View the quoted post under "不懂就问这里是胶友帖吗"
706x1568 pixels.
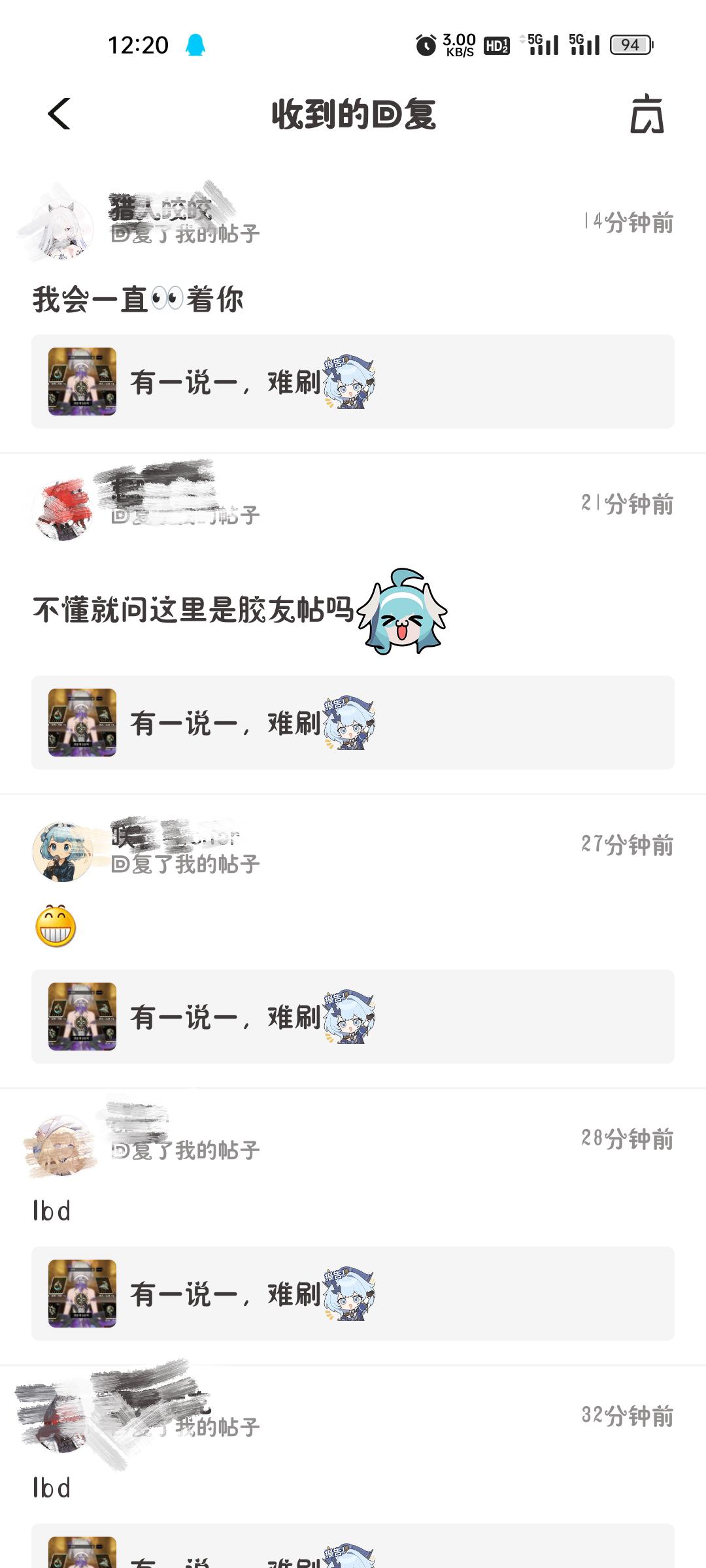click(353, 723)
